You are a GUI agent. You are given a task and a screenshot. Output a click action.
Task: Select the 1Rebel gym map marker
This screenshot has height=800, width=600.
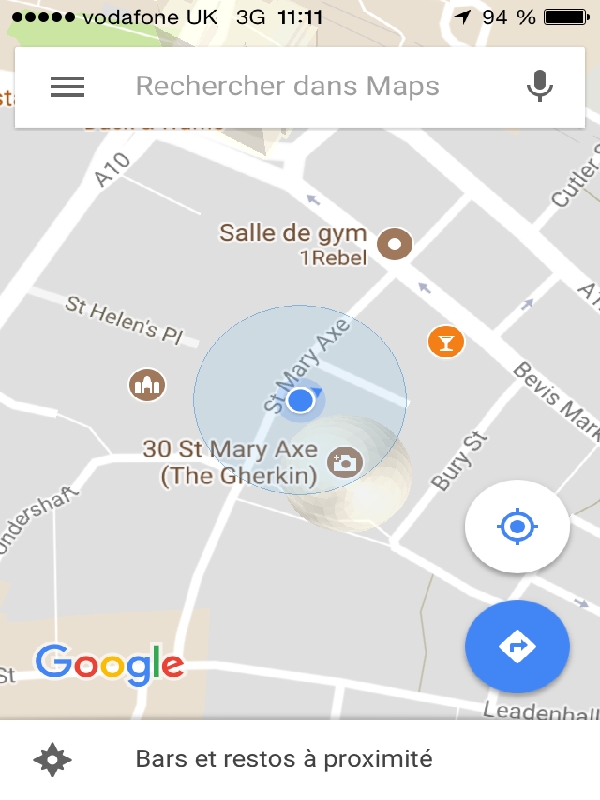point(394,243)
